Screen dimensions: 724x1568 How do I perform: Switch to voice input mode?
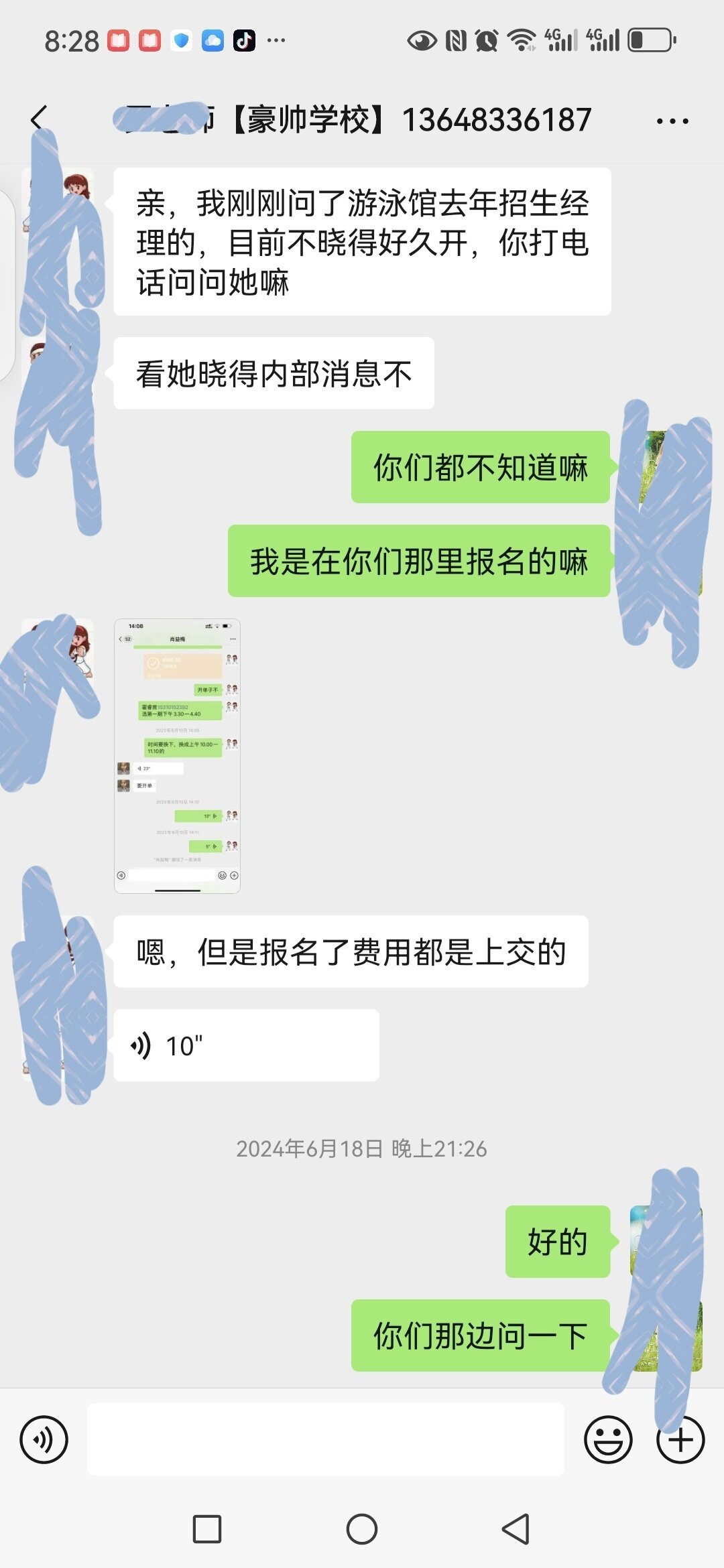[44, 1439]
